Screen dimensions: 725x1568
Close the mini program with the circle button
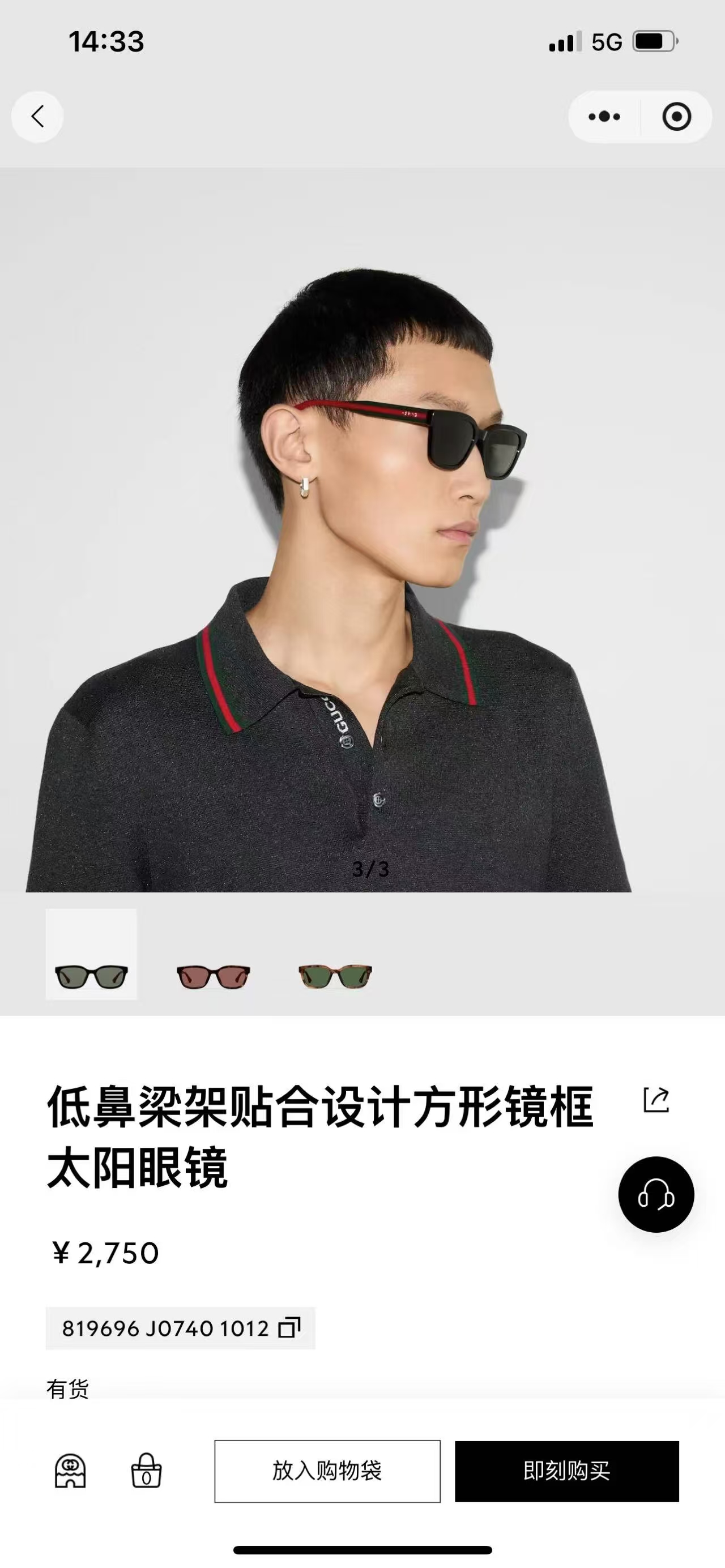coord(676,117)
